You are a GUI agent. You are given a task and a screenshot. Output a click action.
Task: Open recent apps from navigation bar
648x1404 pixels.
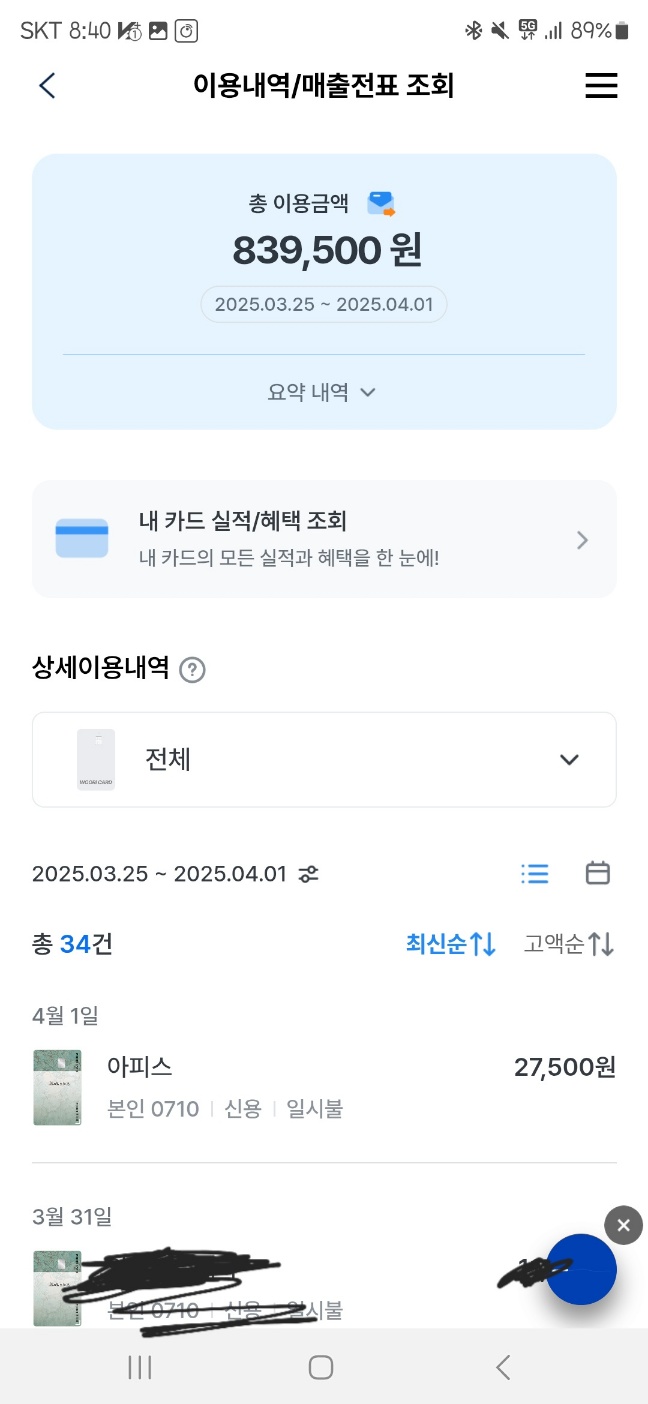140,1367
